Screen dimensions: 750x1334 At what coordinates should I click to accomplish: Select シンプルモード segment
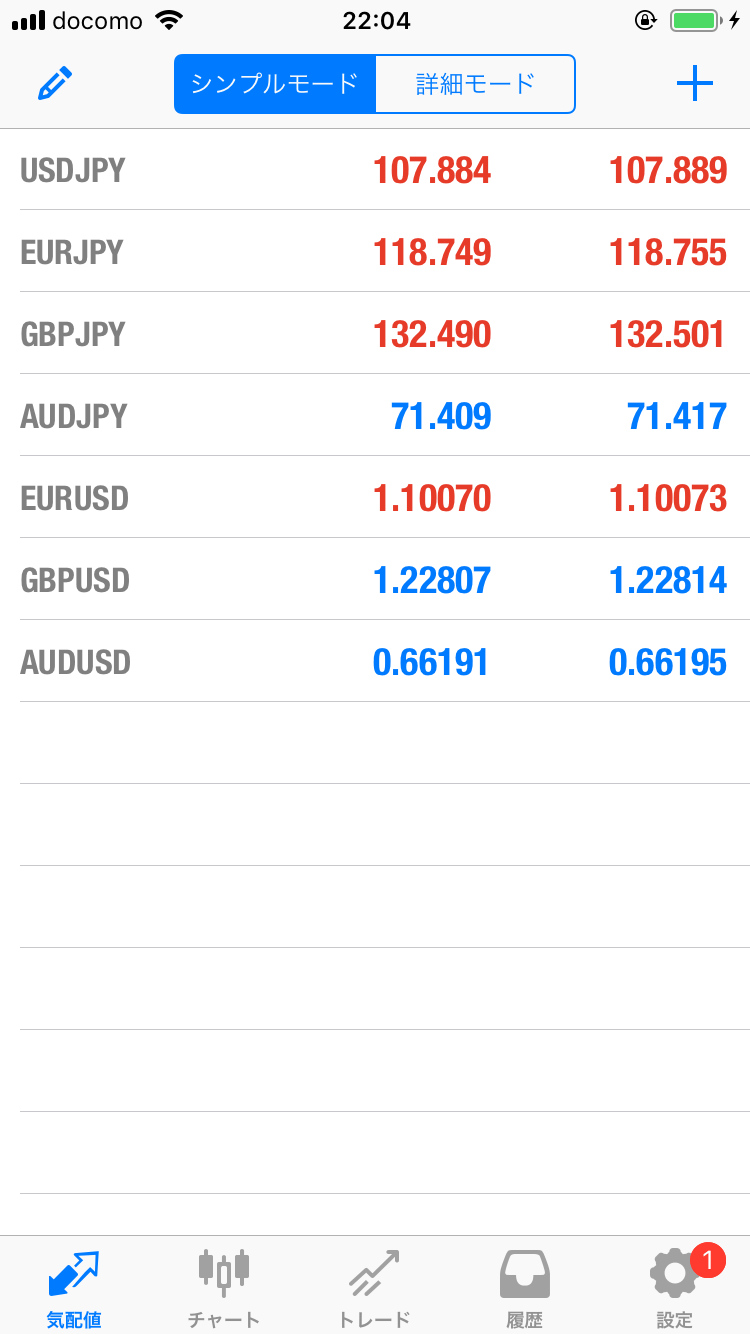click(x=275, y=84)
